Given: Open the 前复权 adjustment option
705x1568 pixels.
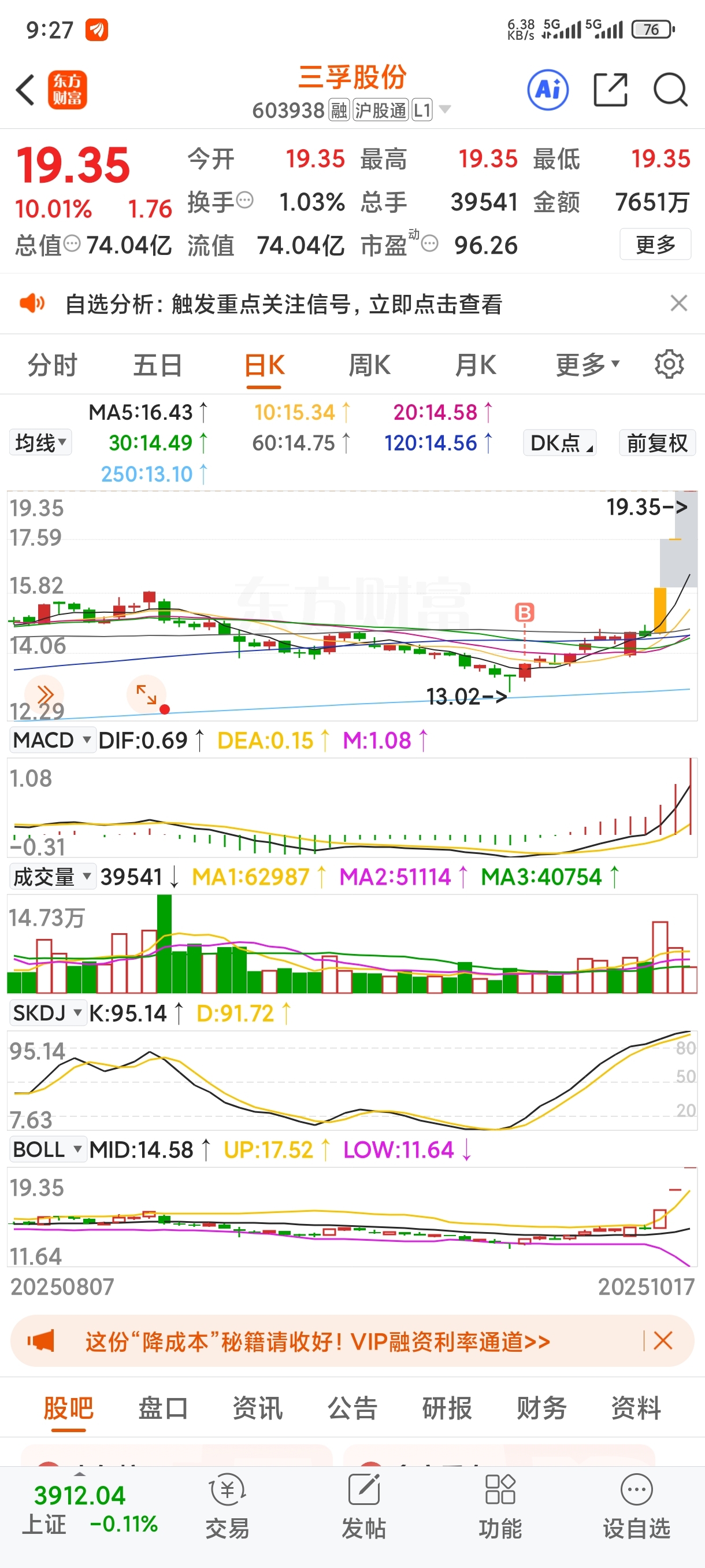Looking at the screenshot, I should pos(656,443).
